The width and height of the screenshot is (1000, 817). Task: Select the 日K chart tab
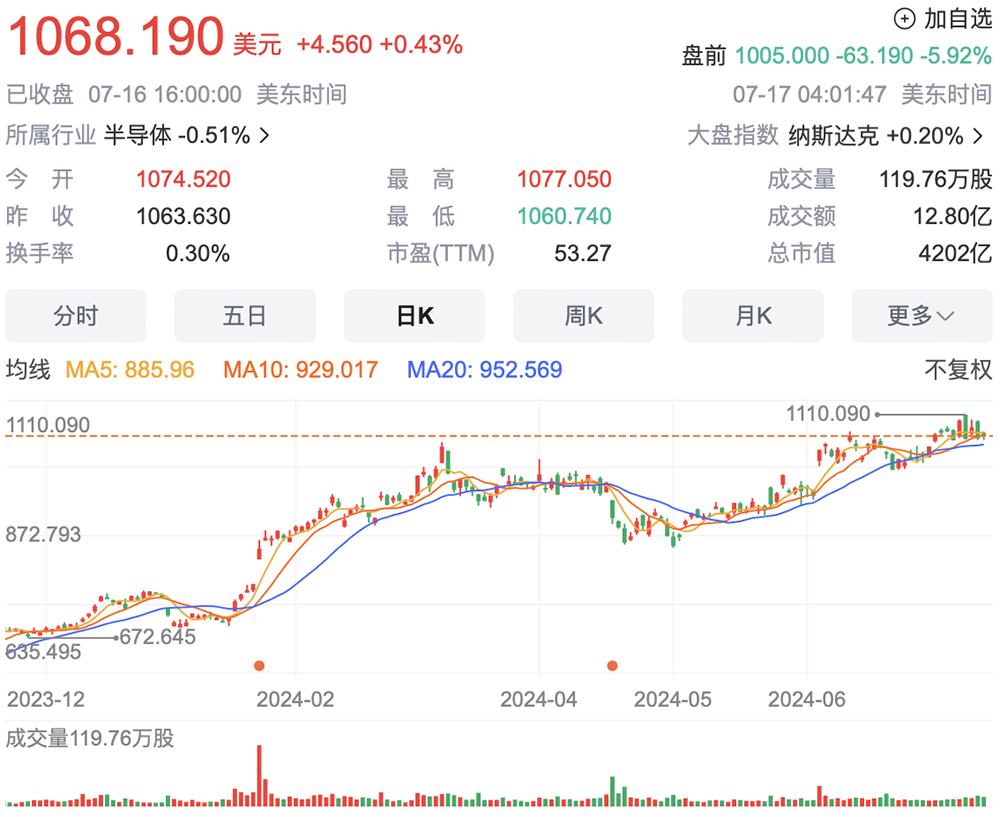pos(414,316)
